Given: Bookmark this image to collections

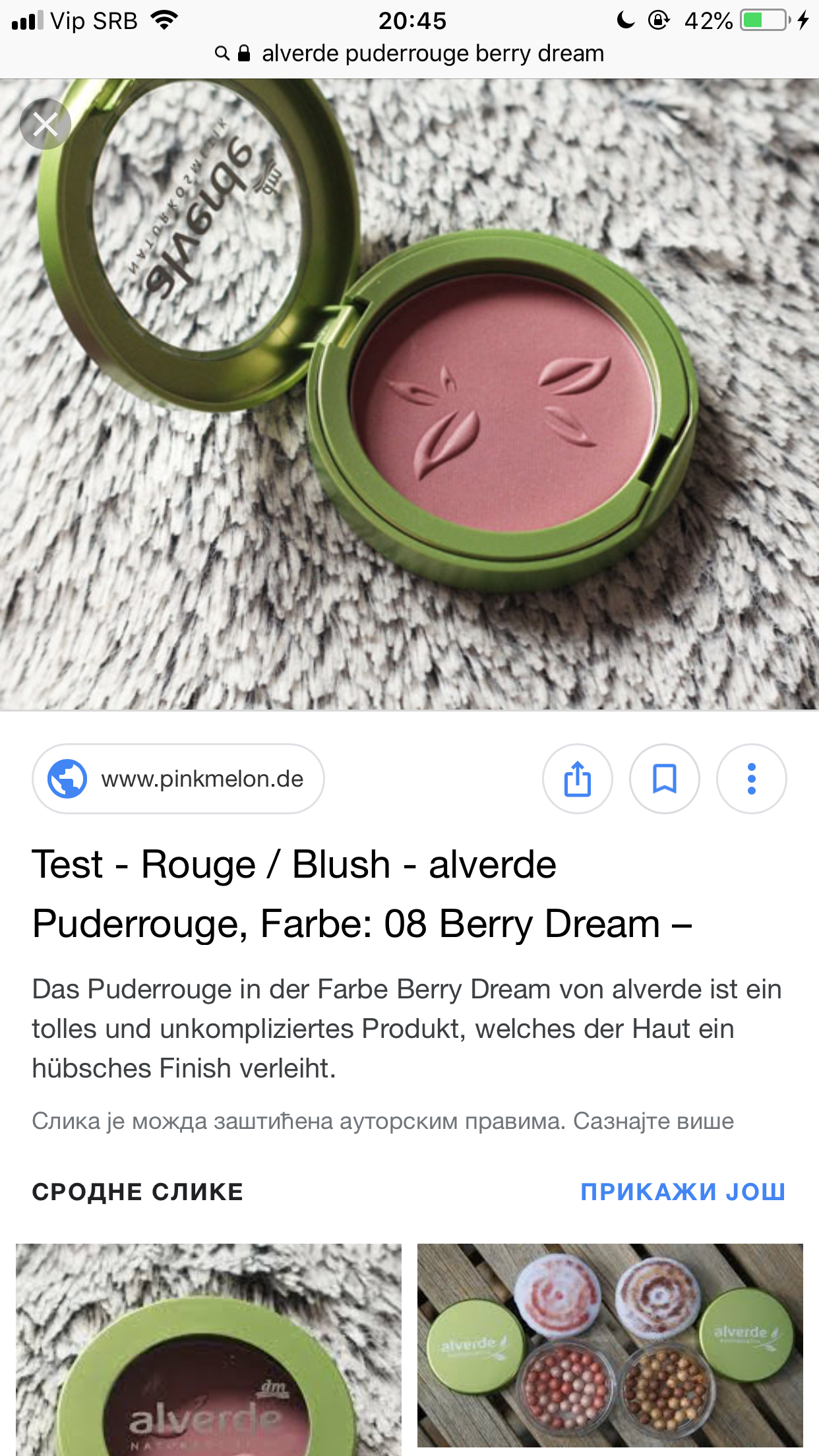Looking at the screenshot, I should pyautogui.click(x=664, y=779).
